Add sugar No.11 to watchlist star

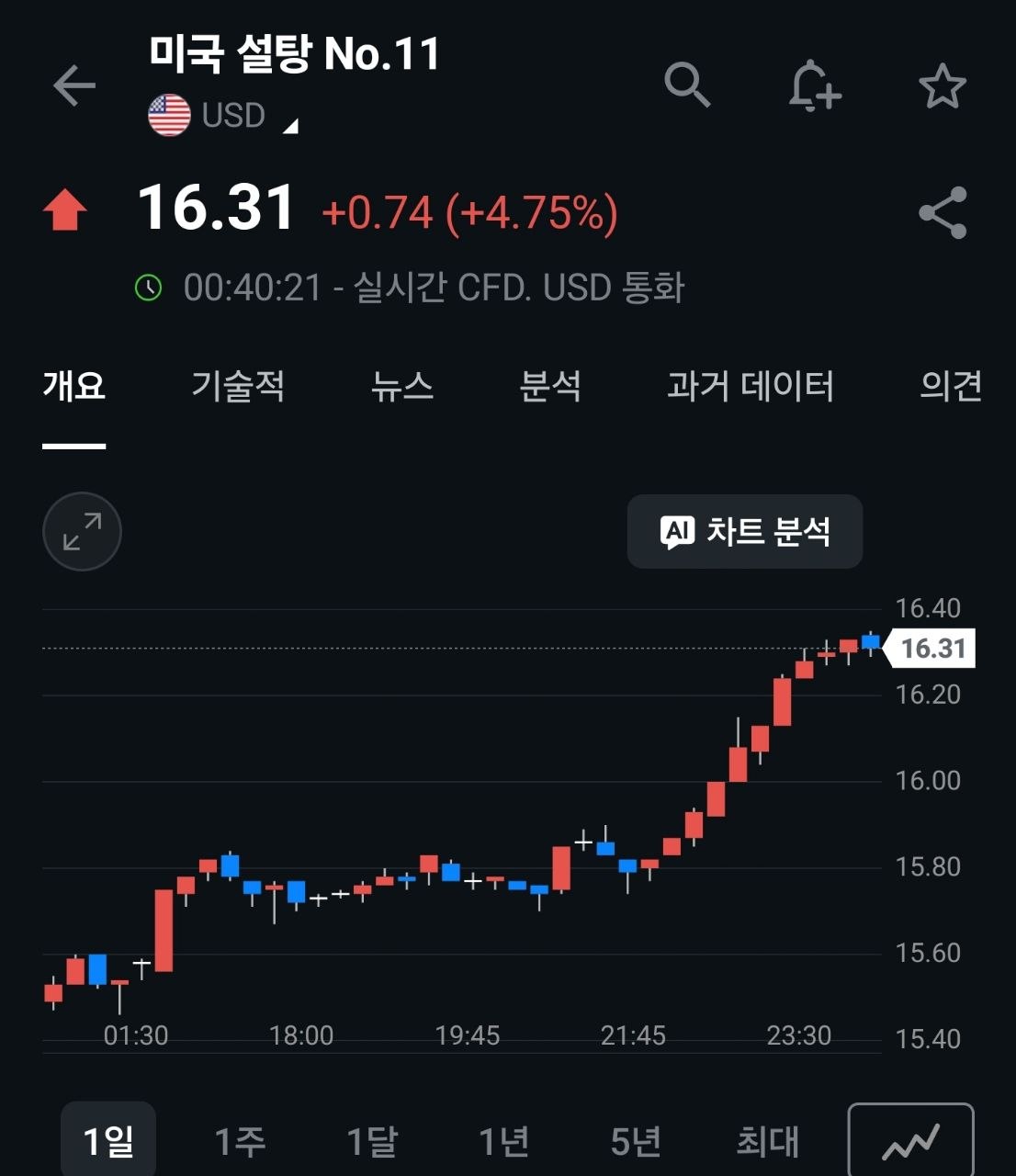tap(943, 86)
